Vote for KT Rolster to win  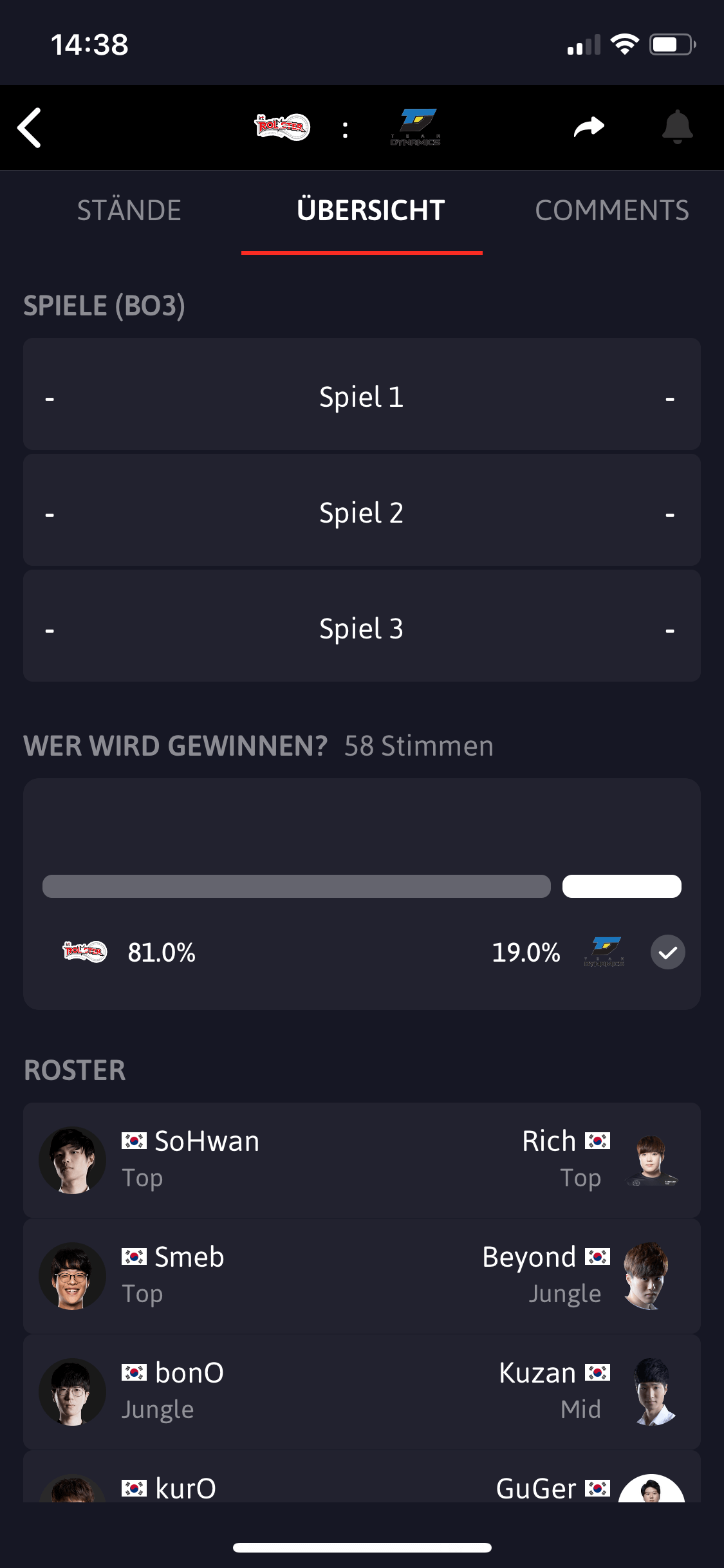click(85, 951)
